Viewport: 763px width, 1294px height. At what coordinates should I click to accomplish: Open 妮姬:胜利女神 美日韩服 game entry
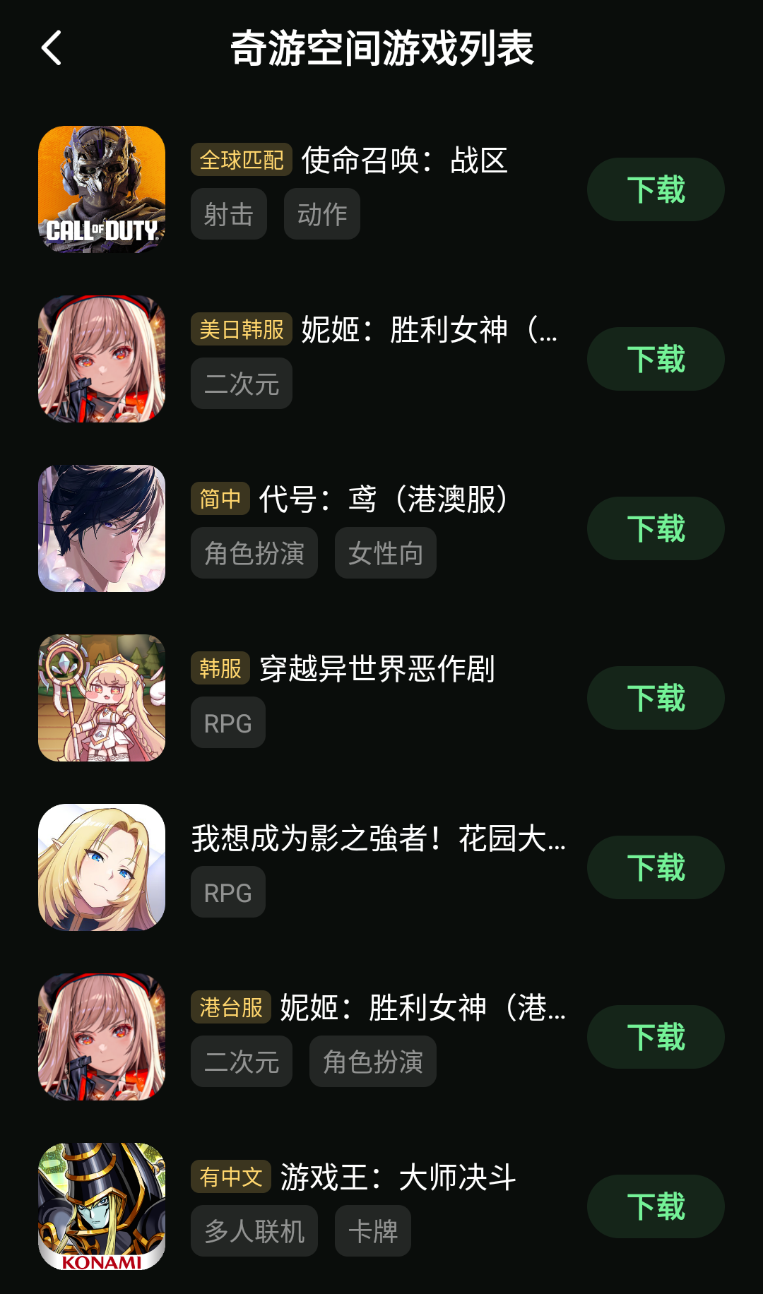[428, 330]
